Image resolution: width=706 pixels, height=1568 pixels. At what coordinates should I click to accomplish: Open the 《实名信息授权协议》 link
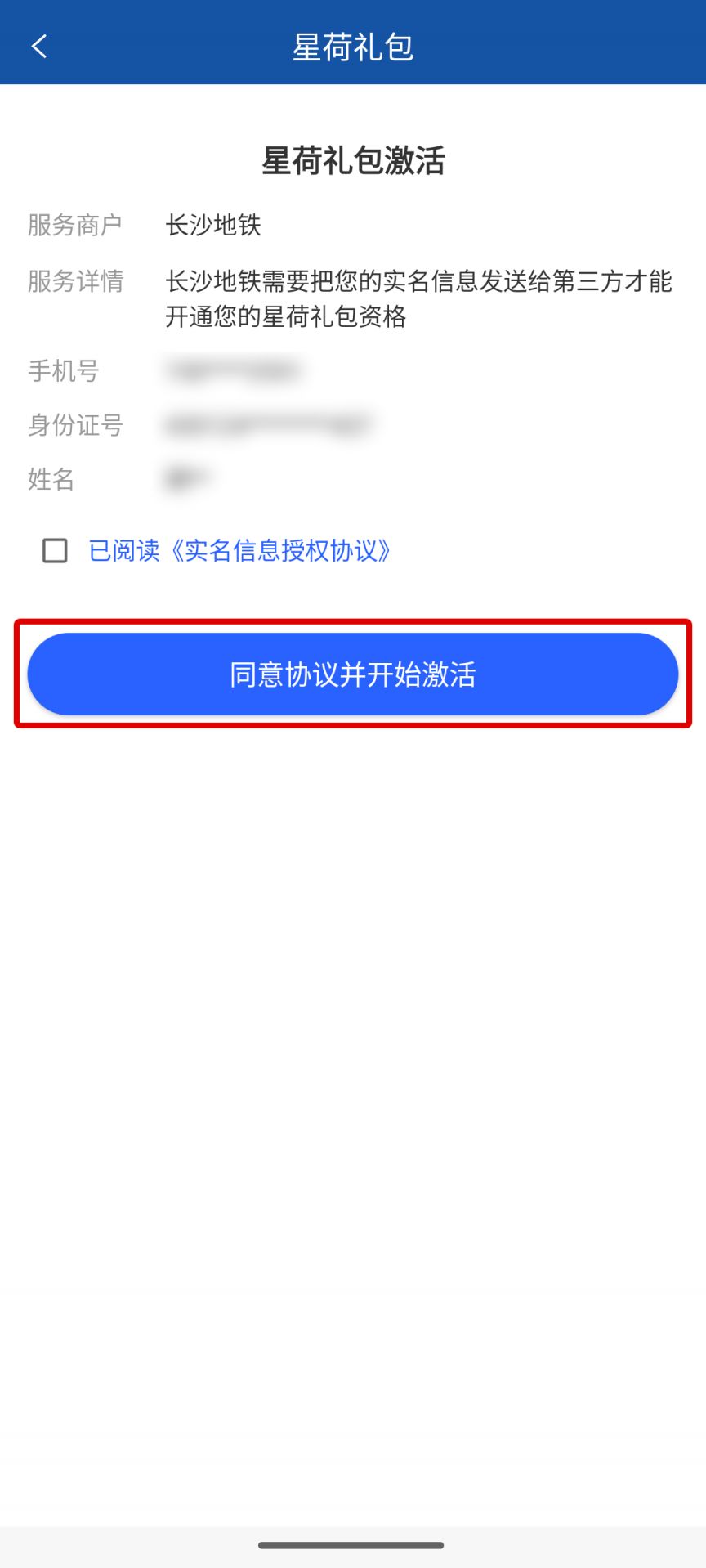point(280,550)
